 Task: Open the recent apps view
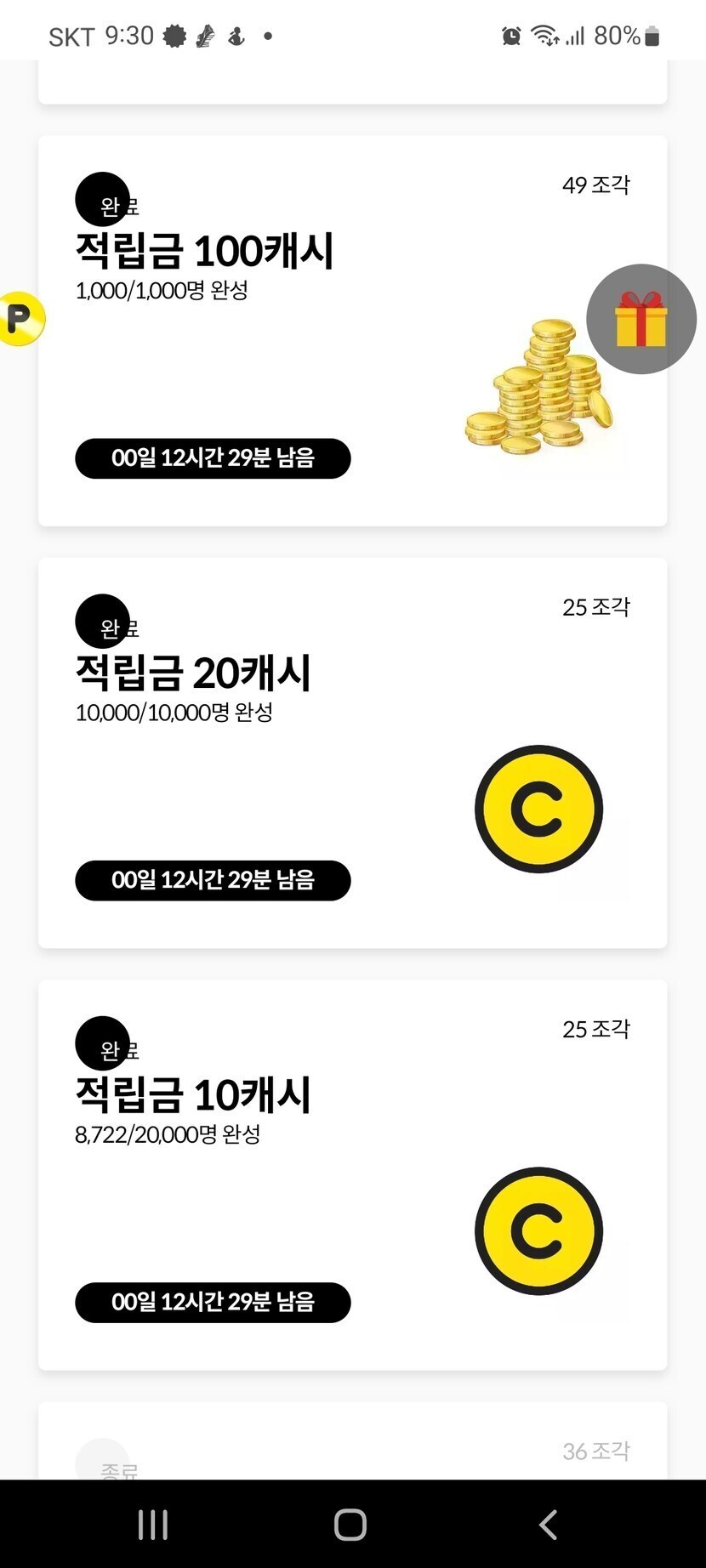click(x=153, y=1525)
